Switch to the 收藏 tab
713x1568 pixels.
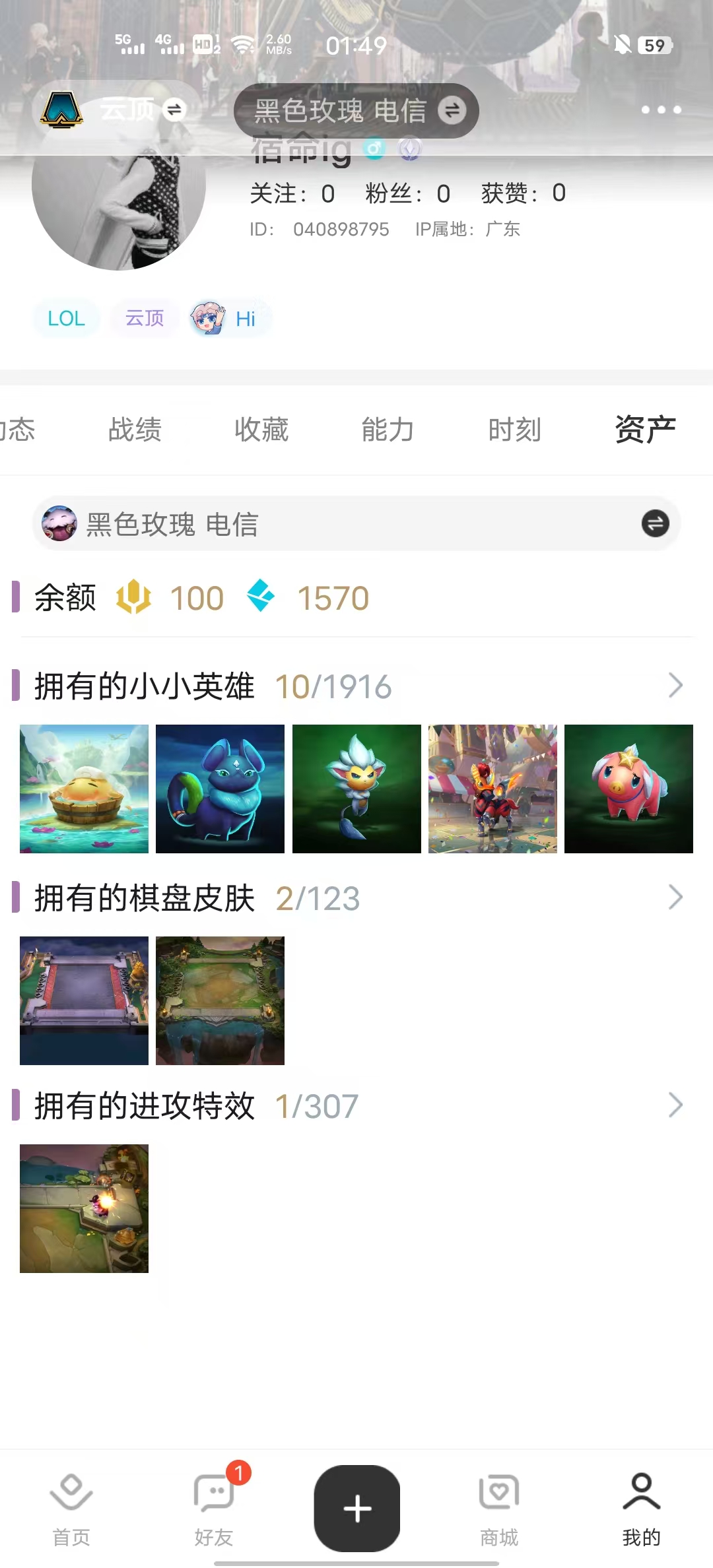click(x=261, y=430)
